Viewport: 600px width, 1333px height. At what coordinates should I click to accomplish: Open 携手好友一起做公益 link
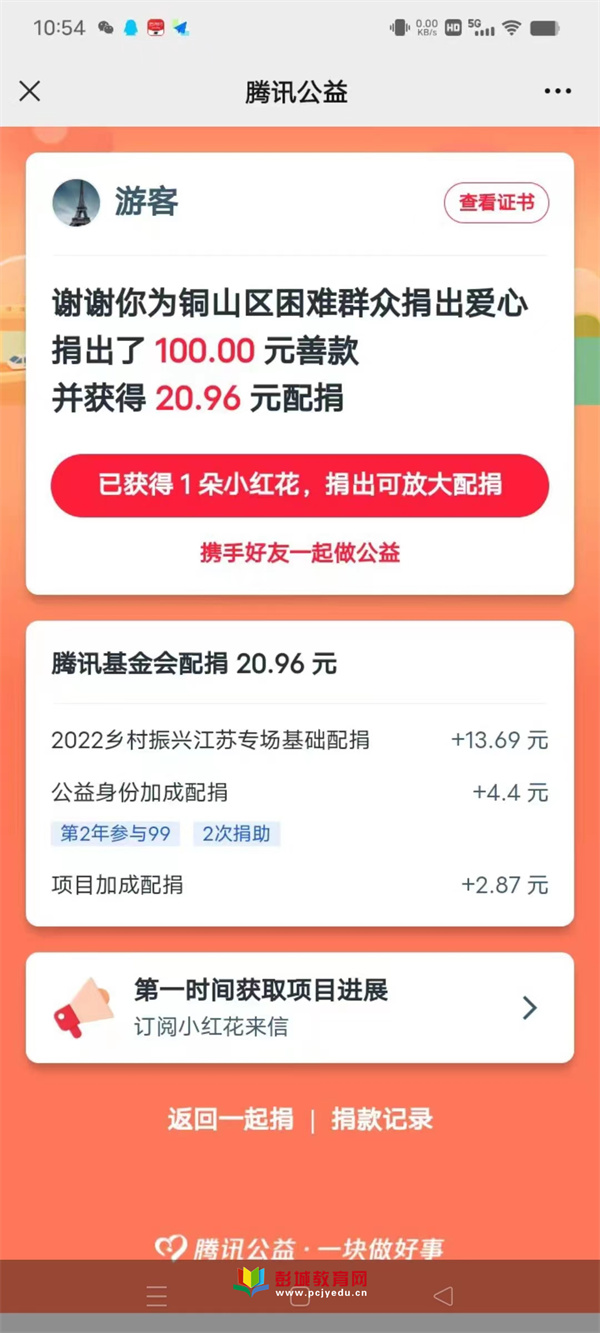tap(300, 552)
